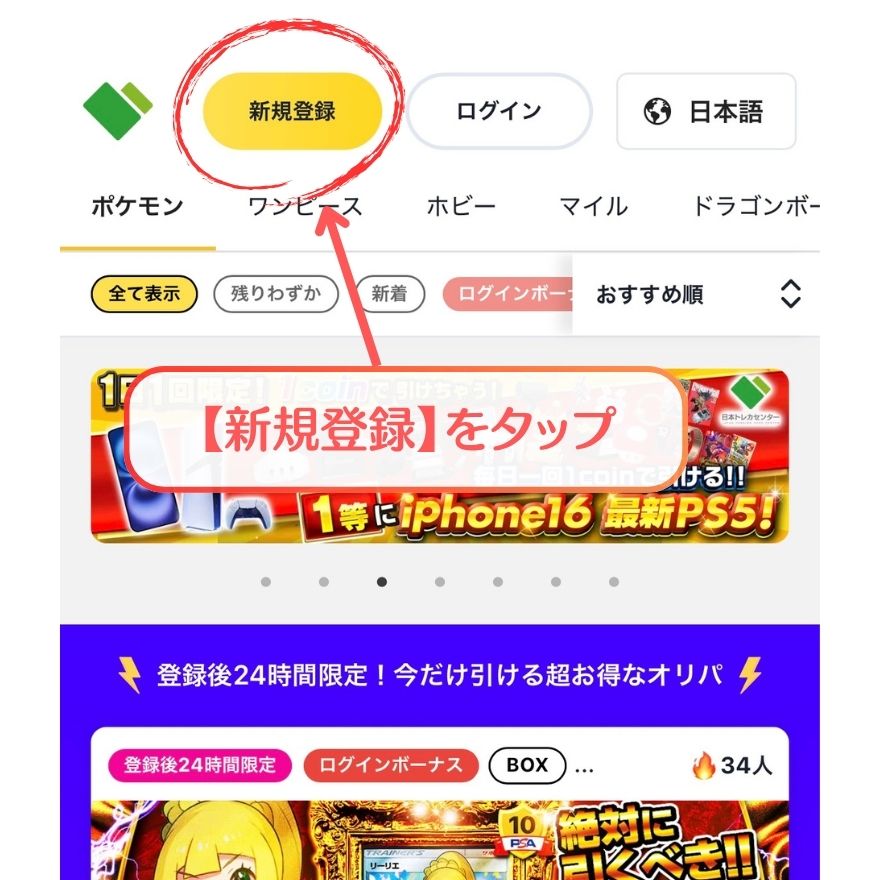Viewport: 880px width, 880px height.
Task: Jump to the first banner page dot
Action: point(265,581)
